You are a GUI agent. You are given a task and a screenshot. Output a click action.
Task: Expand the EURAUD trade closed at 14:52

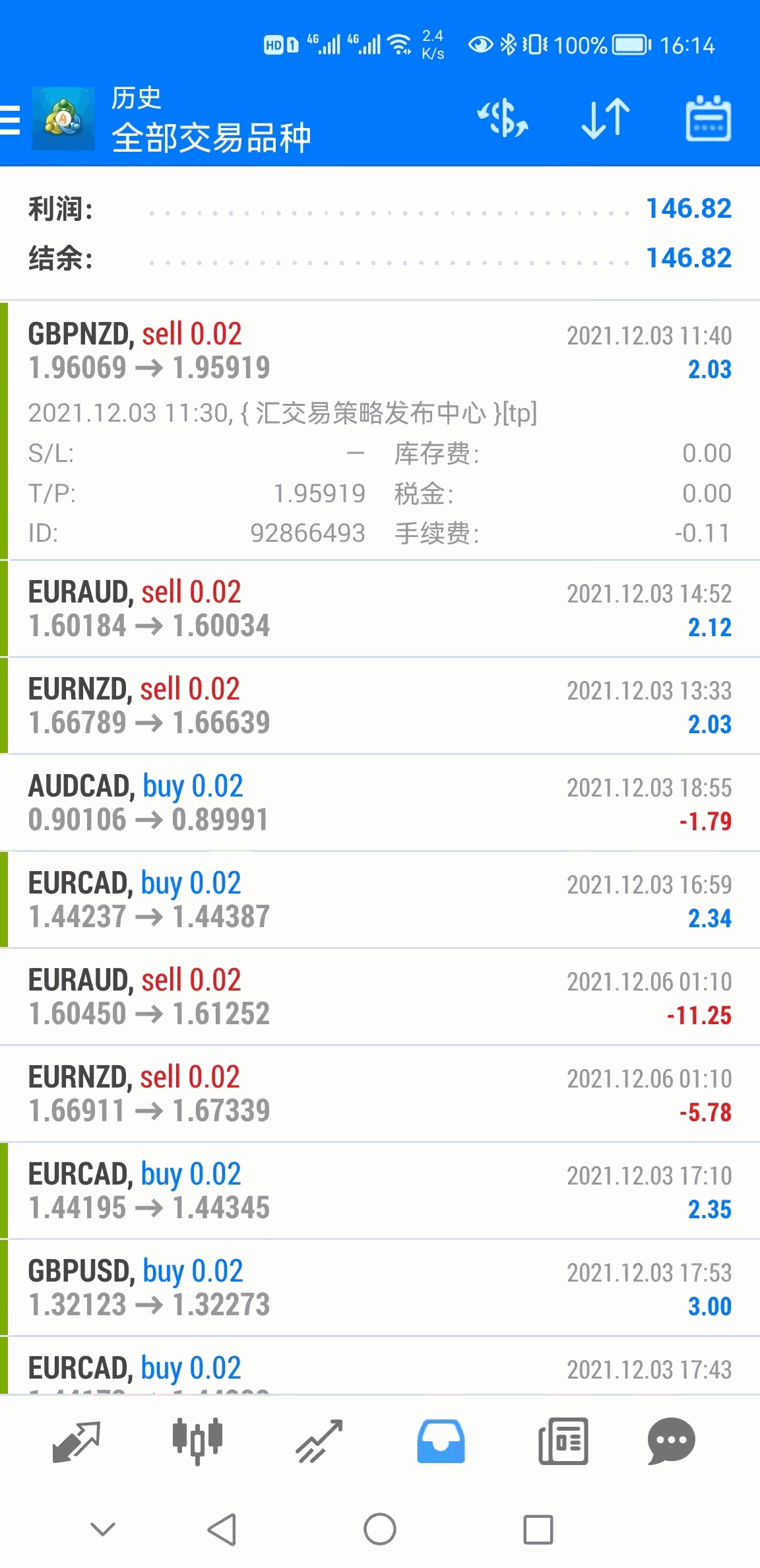(x=380, y=608)
